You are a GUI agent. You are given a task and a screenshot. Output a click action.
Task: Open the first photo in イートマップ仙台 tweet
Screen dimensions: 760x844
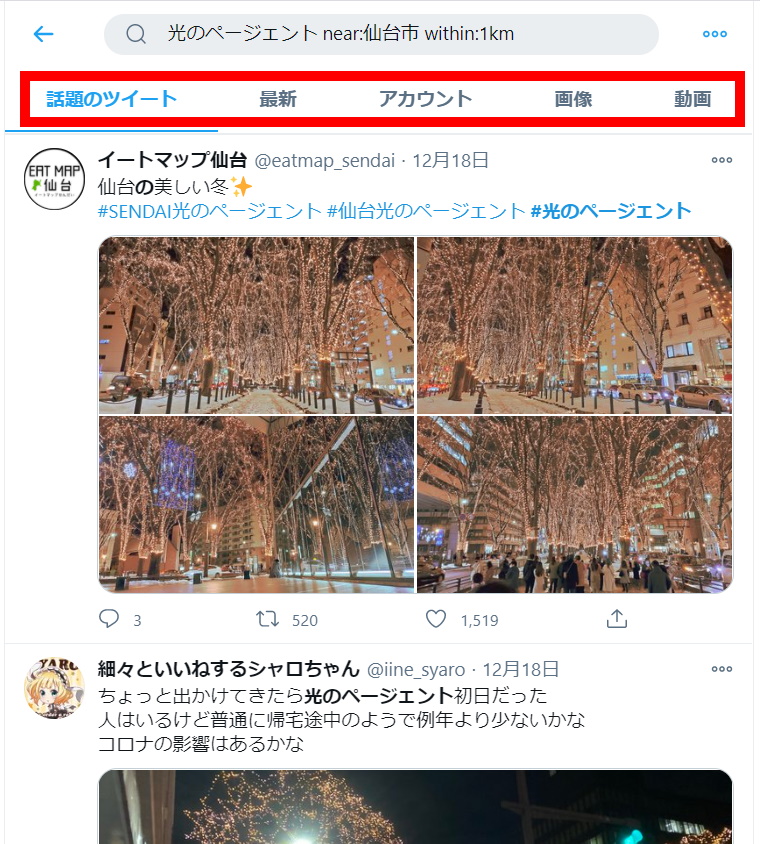(256, 325)
